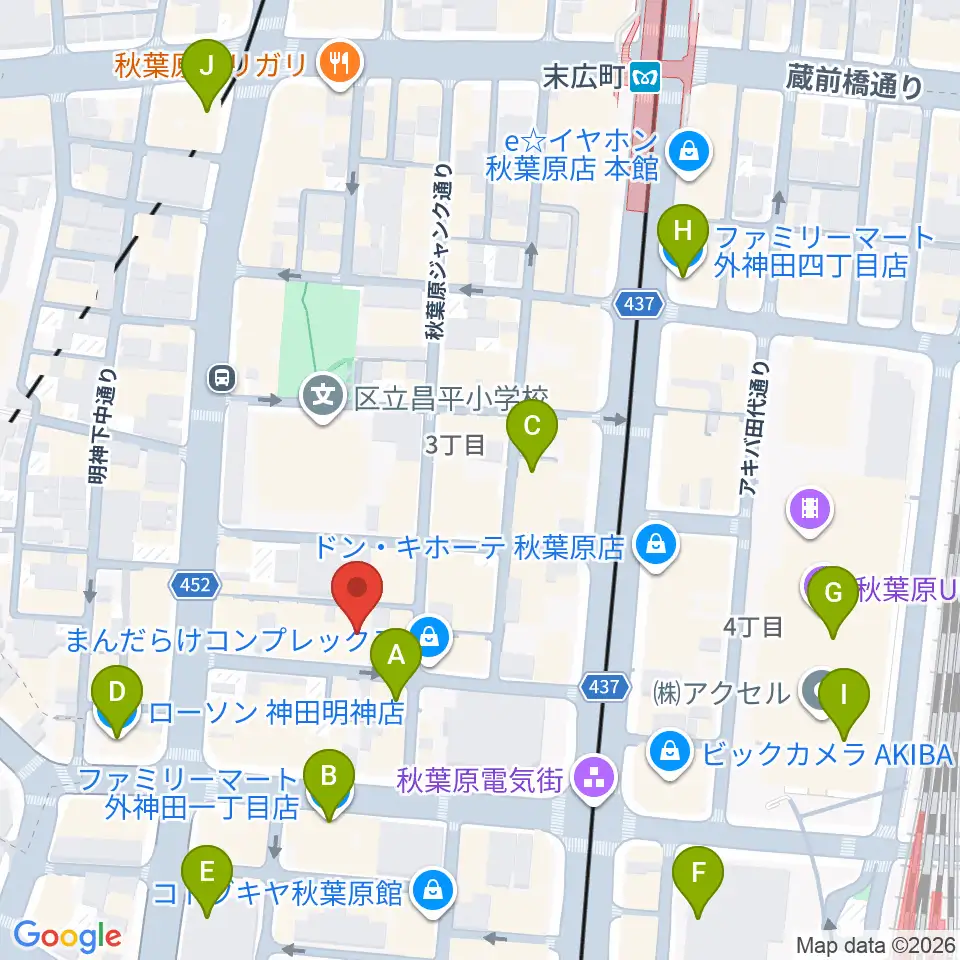Select the 秋葉原電気街 pin
Screen dimensions: 960x960
(593, 779)
